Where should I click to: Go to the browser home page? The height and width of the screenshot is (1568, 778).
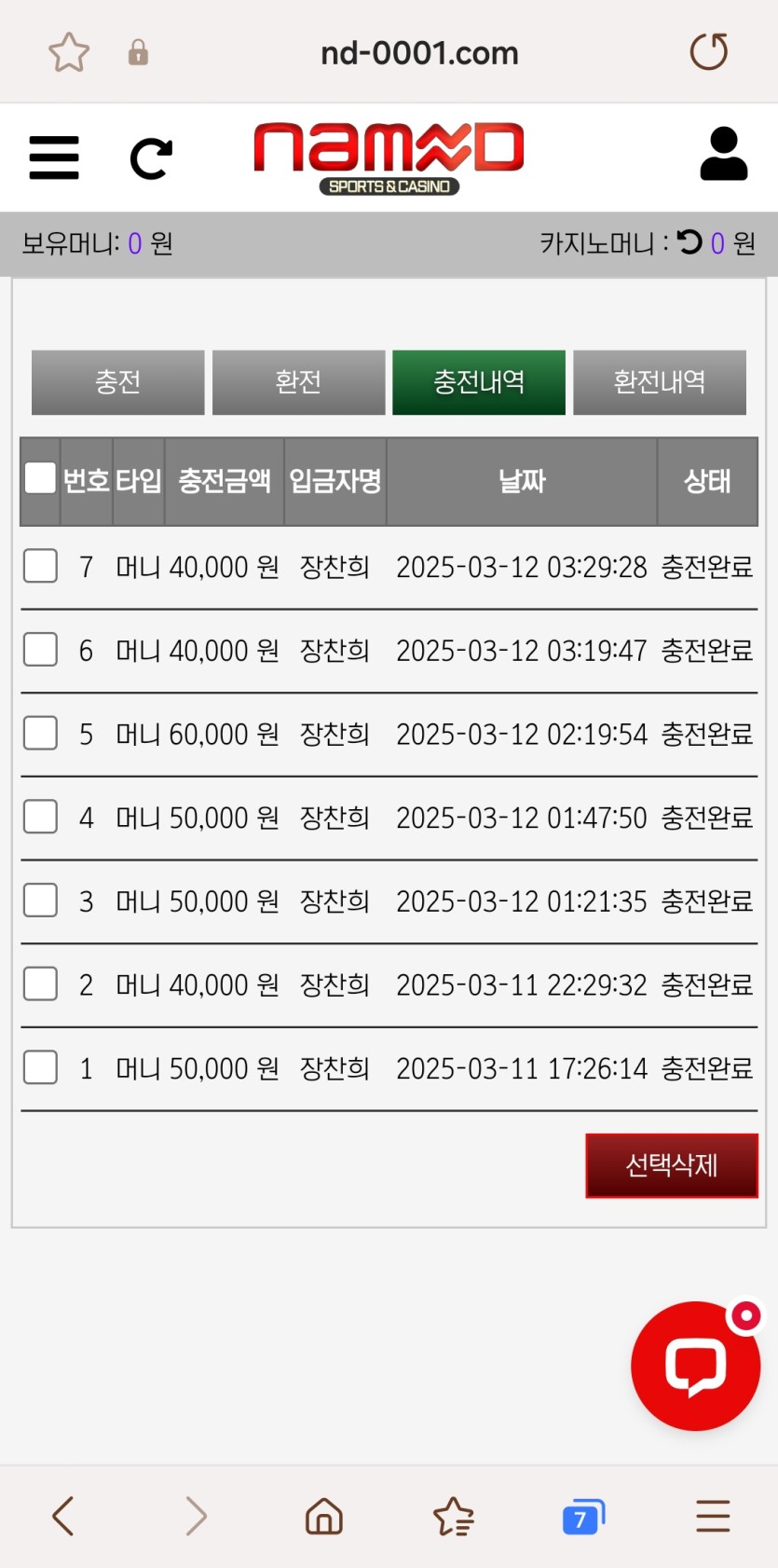coord(324,1517)
